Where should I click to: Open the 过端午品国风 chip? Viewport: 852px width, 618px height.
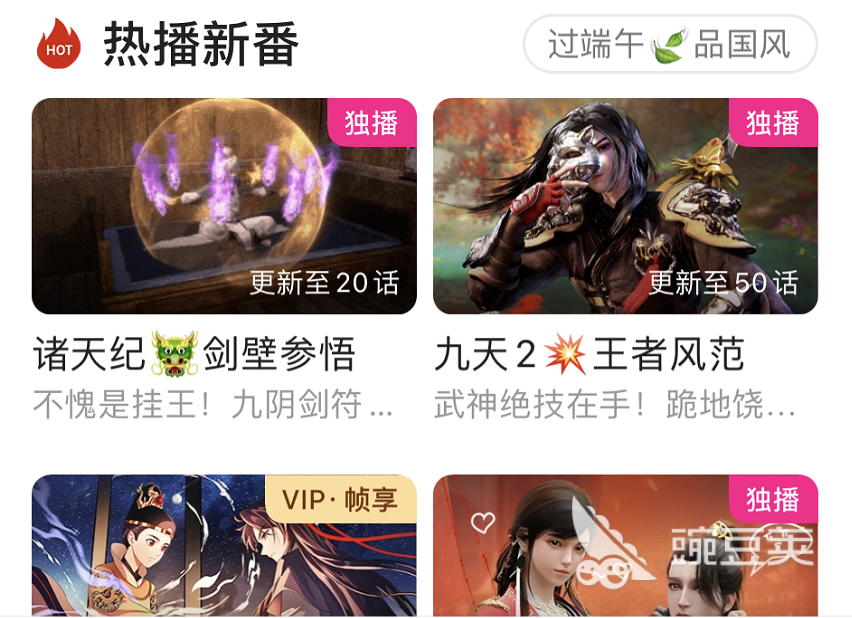pyautogui.click(x=669, y=45)
